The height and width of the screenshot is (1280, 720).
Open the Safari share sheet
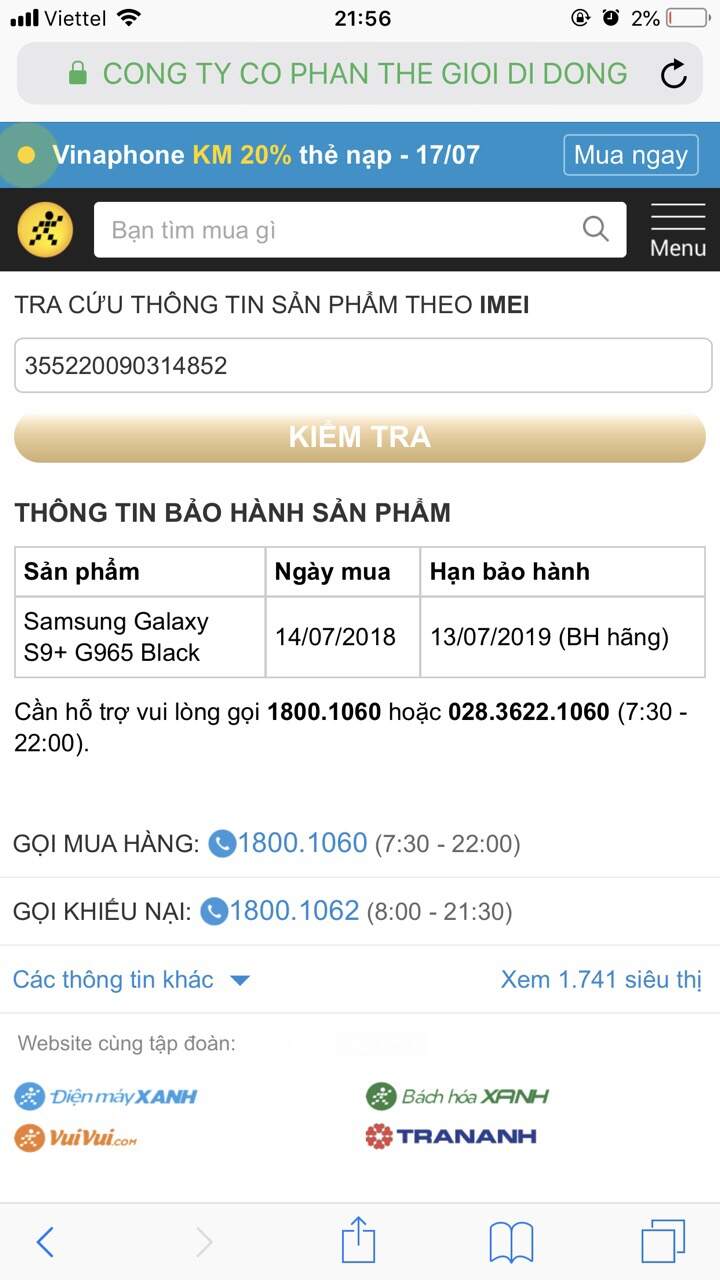358,1240
